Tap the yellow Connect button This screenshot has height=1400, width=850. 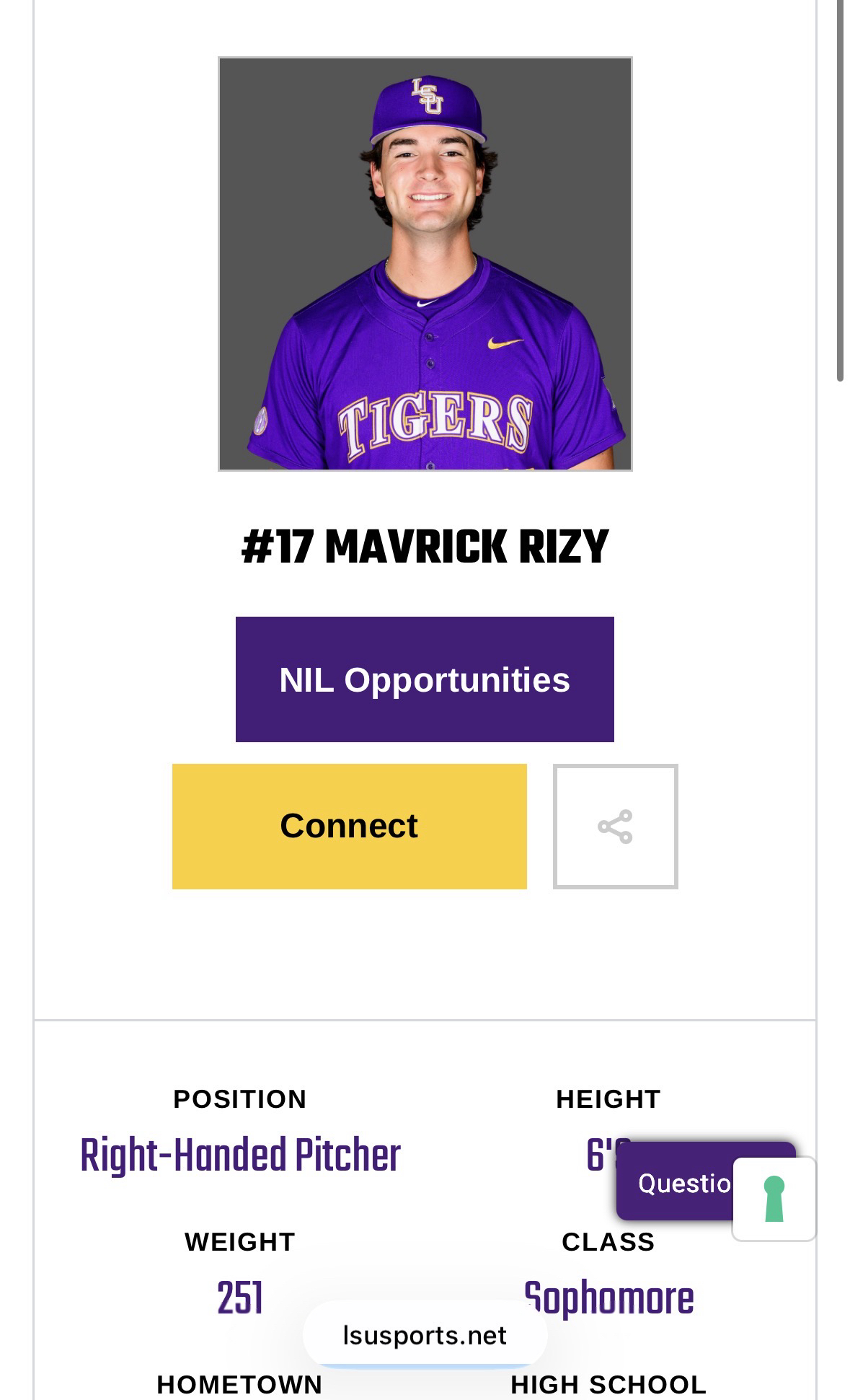click(349, 826)
